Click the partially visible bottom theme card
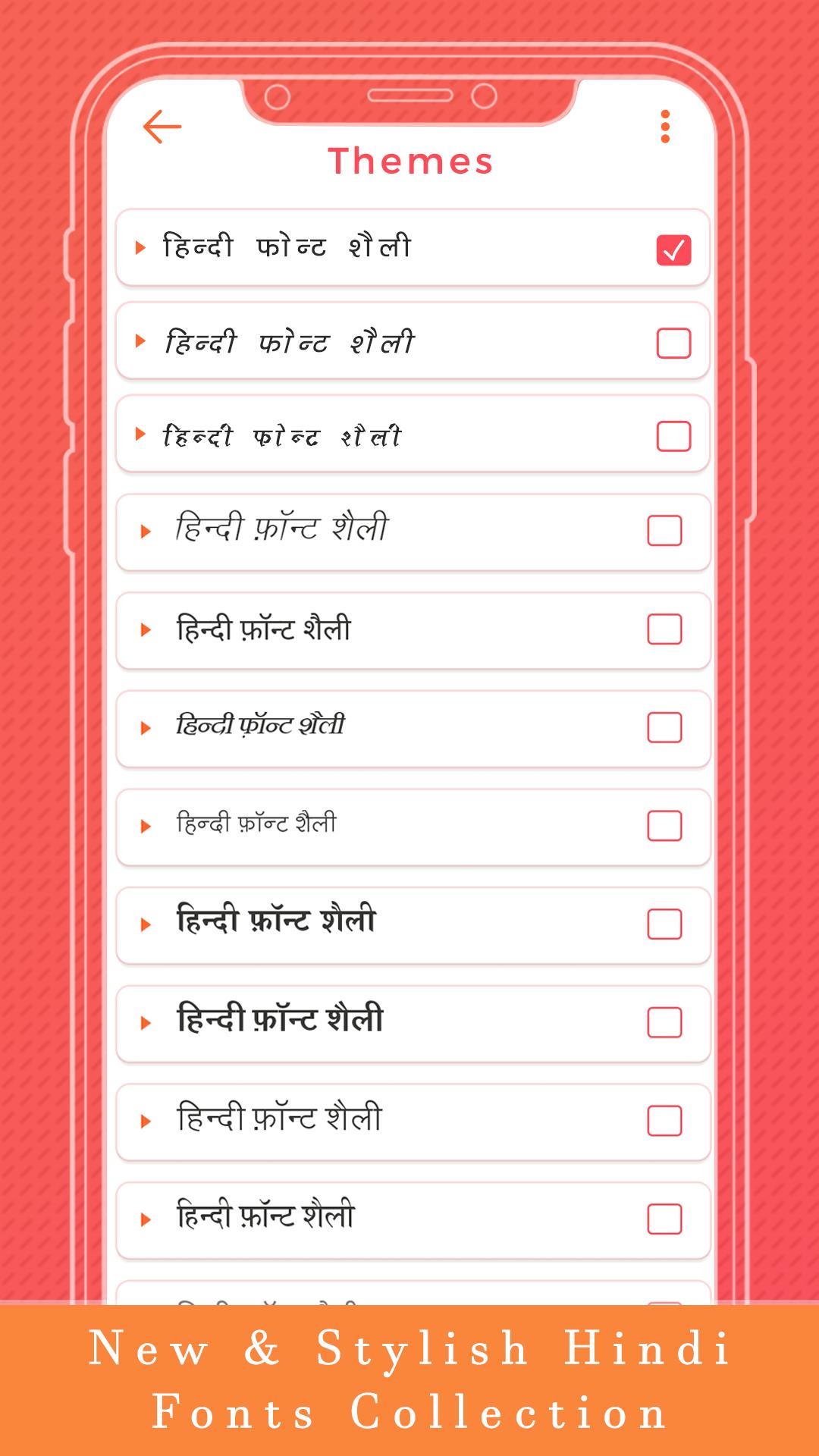 [x=413, y=1293]
